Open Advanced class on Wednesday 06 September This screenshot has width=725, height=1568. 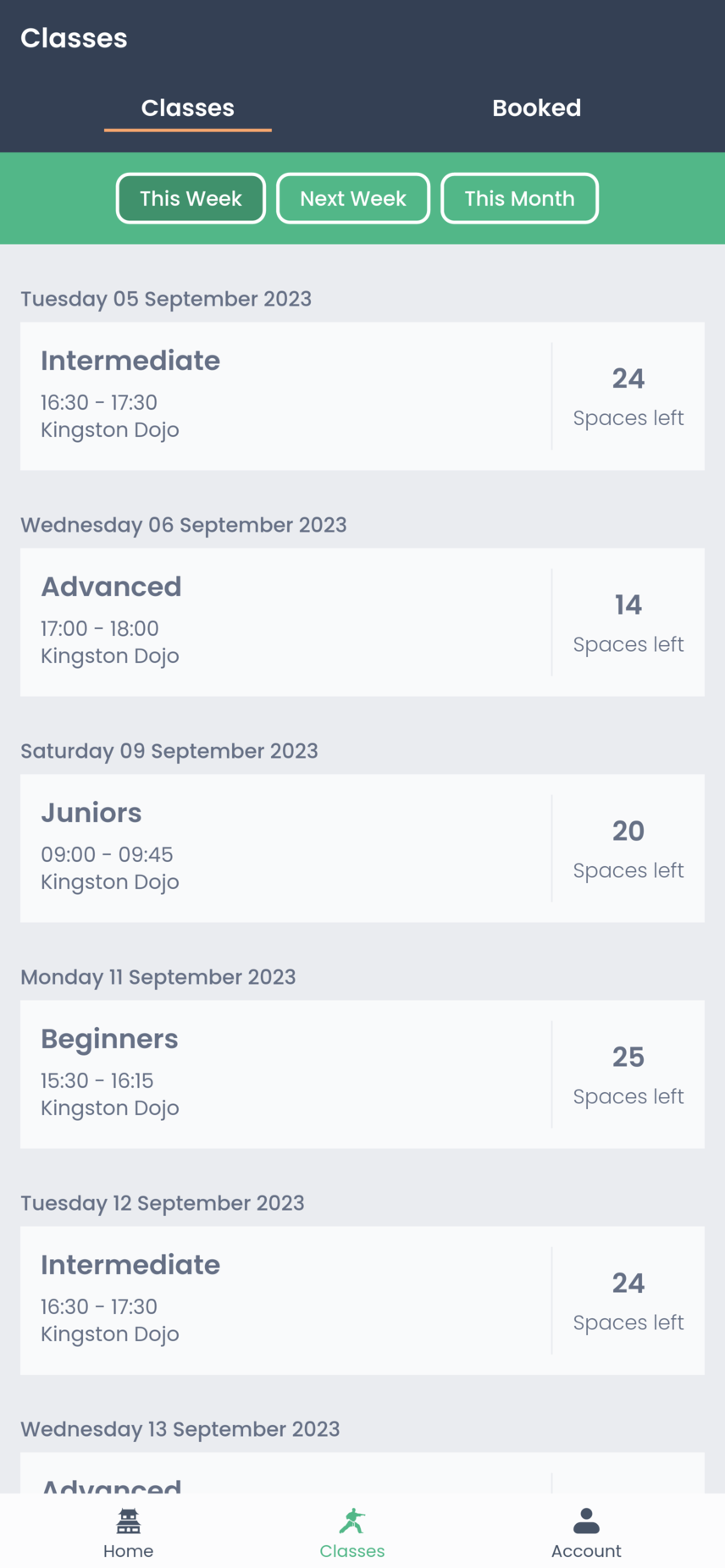pos(362,622)
